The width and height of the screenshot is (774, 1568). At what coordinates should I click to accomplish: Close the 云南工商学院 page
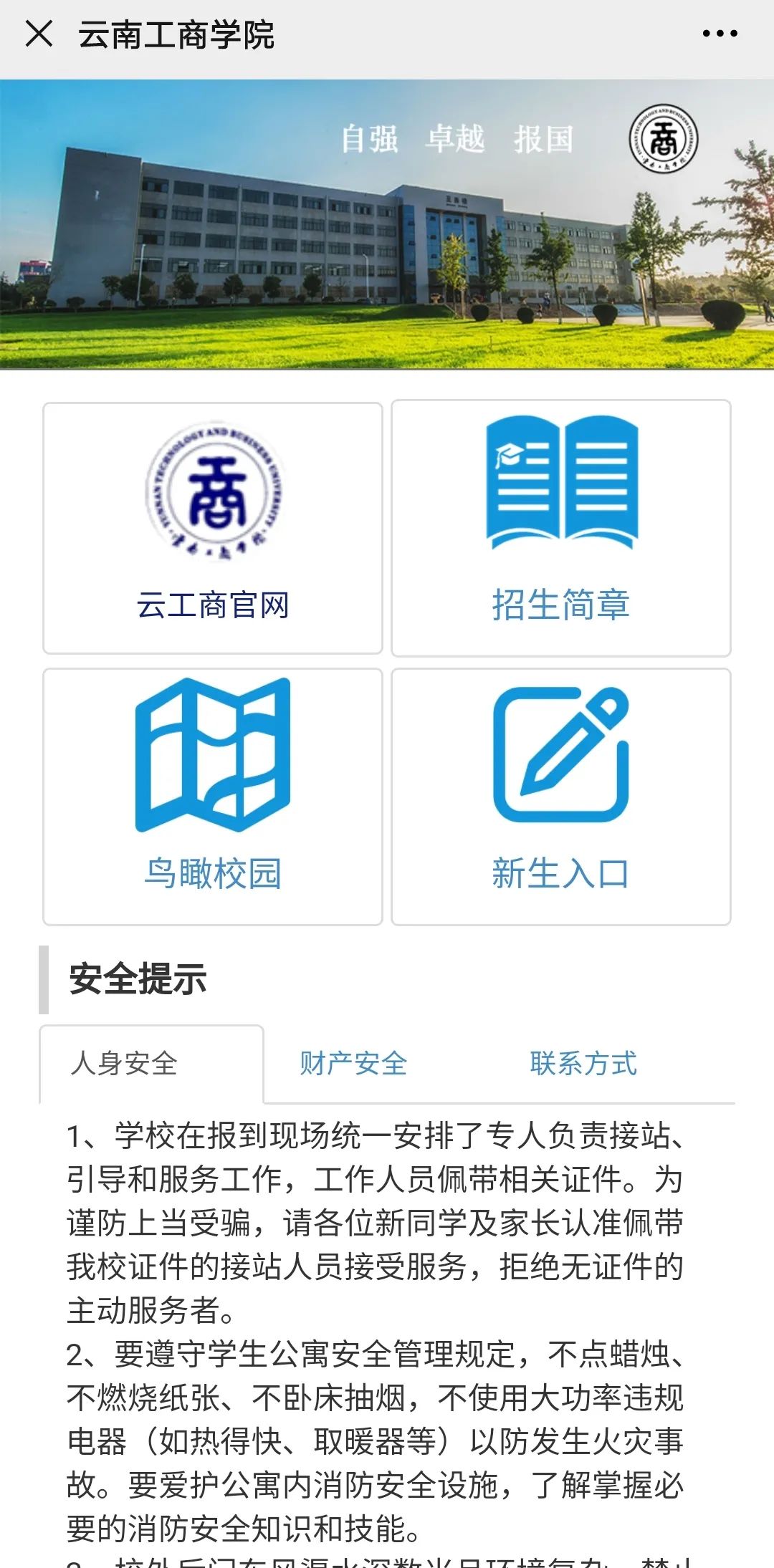point(39,34)
